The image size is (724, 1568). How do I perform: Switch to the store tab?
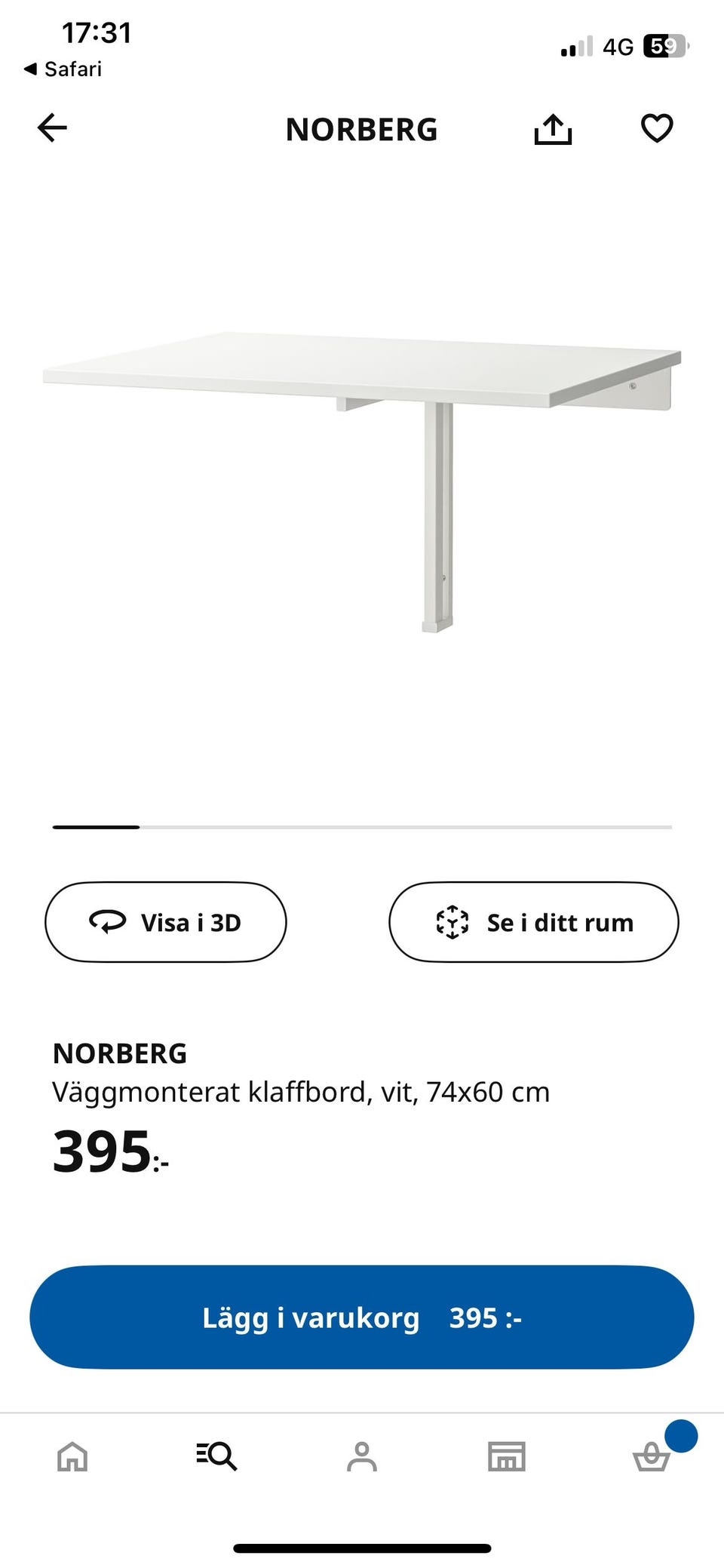[x=507, y=1456]
